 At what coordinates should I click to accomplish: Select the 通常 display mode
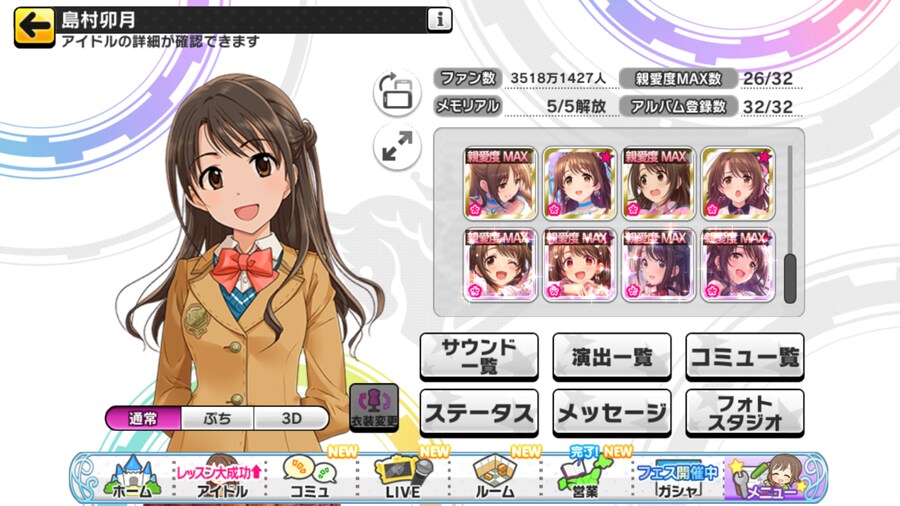[143, 418]
